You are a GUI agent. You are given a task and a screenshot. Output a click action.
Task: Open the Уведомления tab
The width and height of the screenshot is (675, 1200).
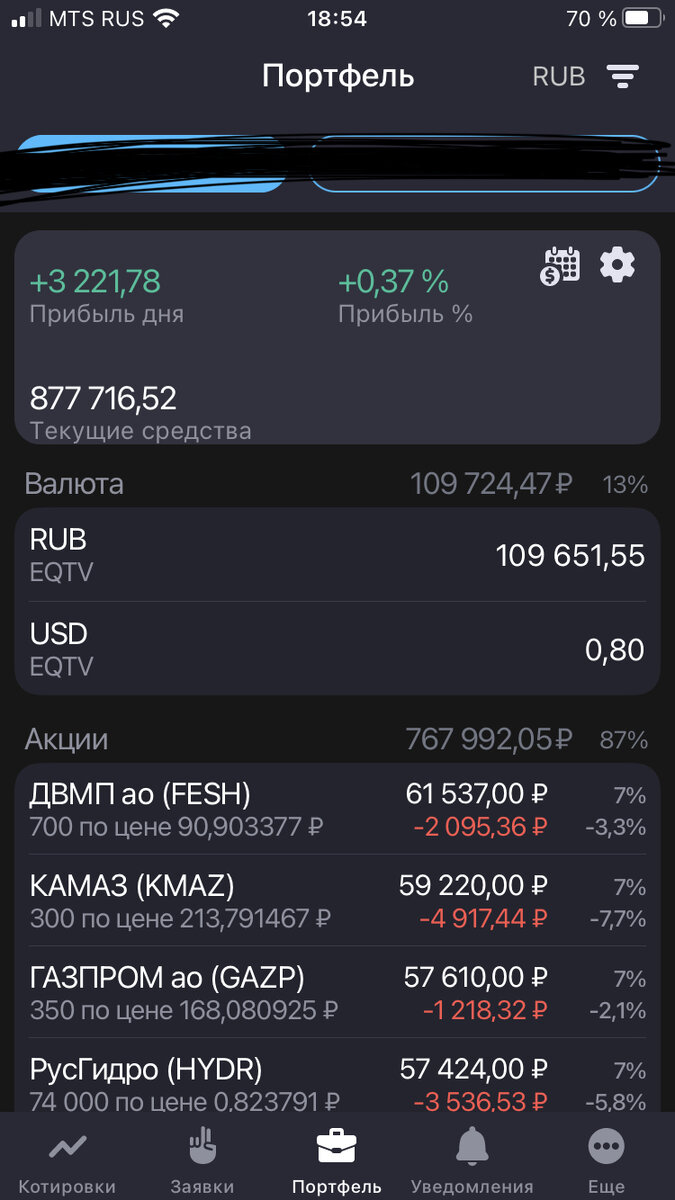(472, 1162)
